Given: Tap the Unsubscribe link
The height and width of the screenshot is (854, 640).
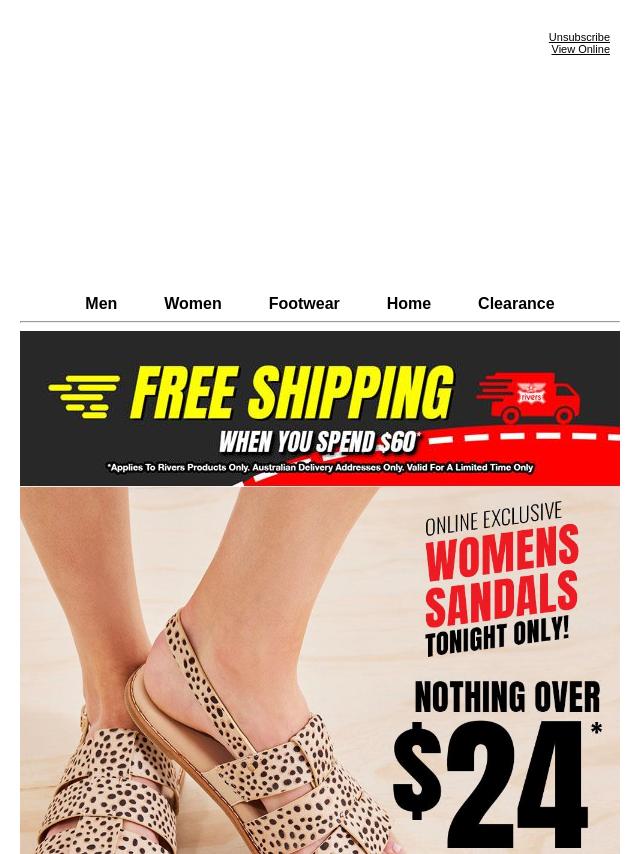Looking at the screenshot, I should pyautogui.click(x=578, y=37).
